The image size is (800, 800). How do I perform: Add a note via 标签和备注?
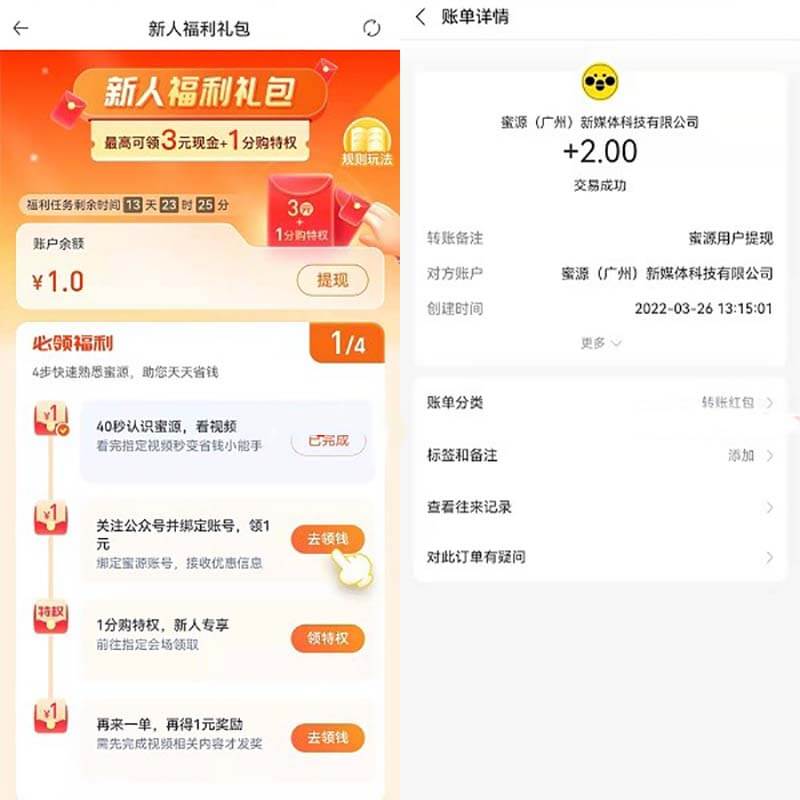(600, 455)
